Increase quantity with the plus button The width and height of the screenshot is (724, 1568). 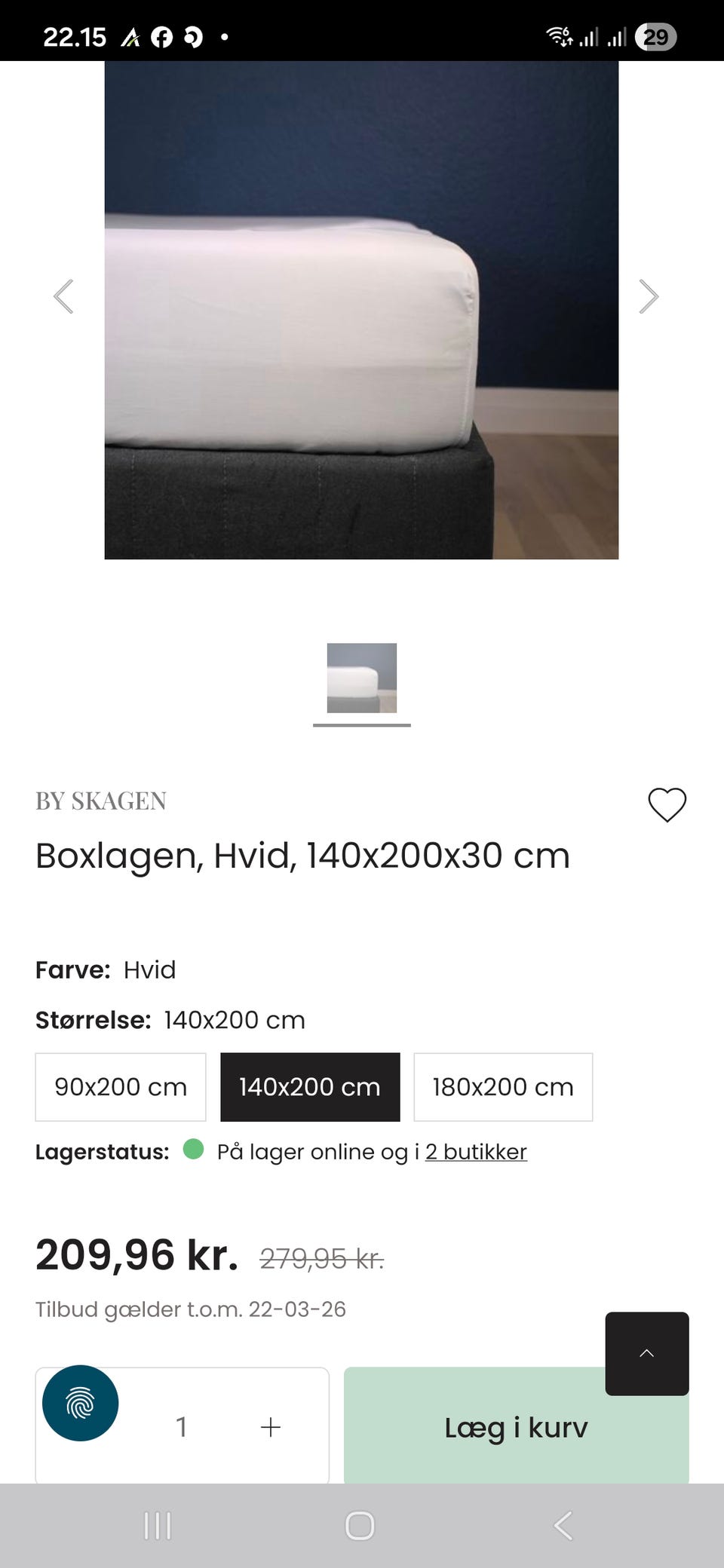270,1426
